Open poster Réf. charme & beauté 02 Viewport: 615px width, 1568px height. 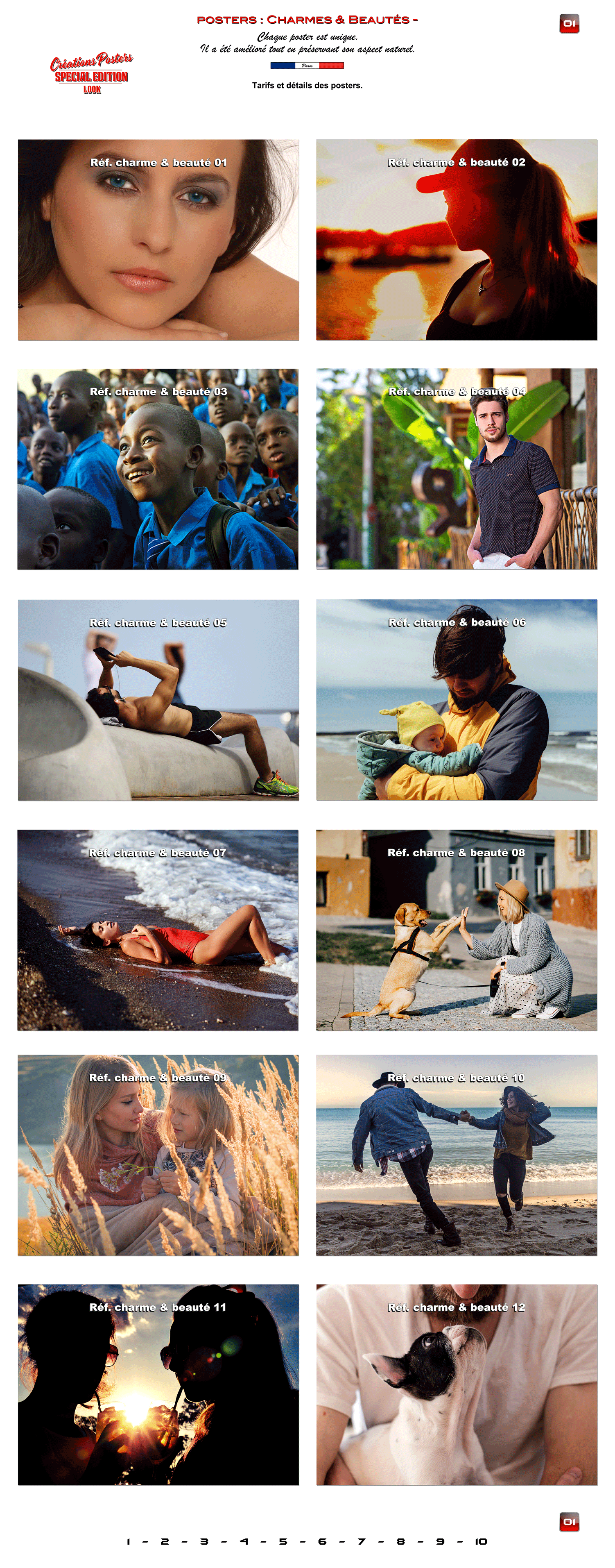pos(456,240)
